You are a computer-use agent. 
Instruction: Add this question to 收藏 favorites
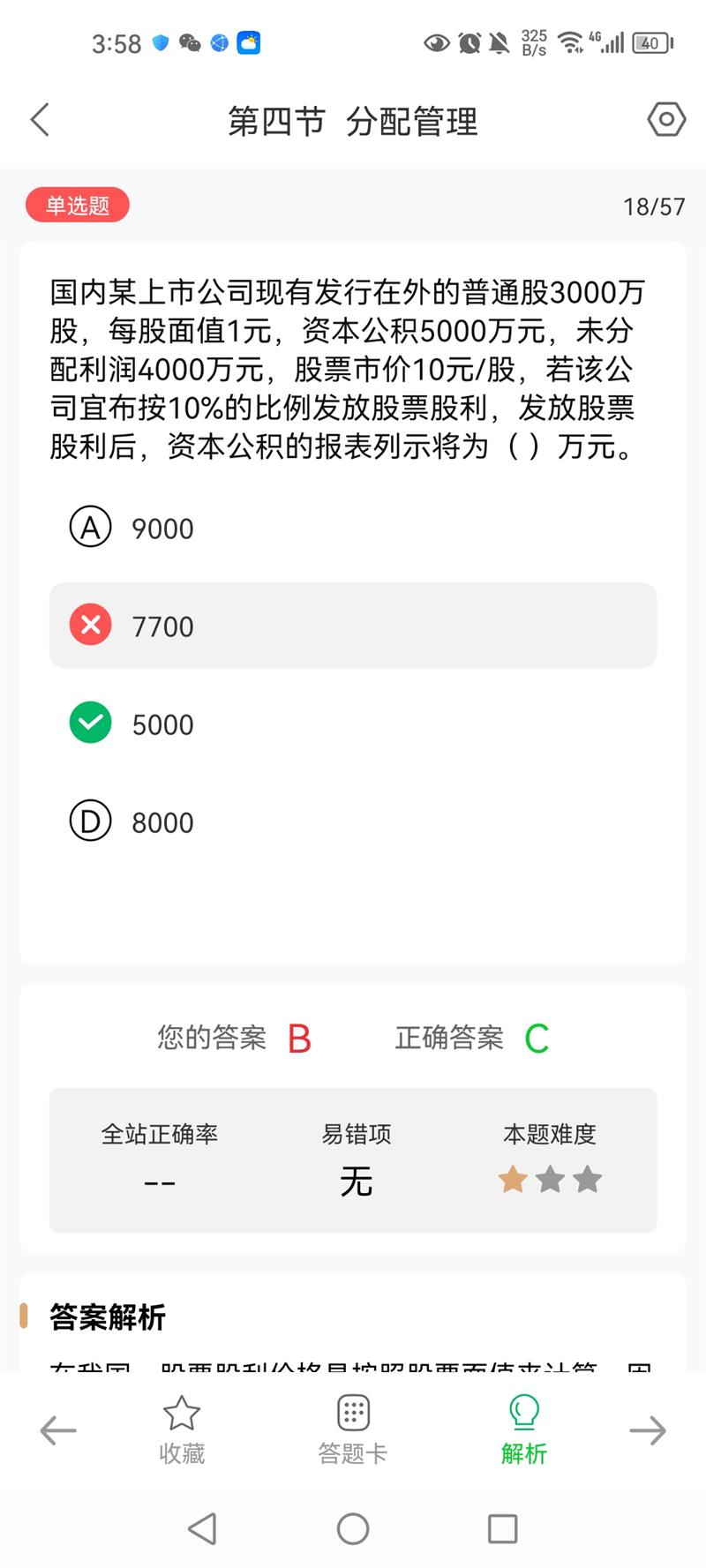tap(182, 1430)
